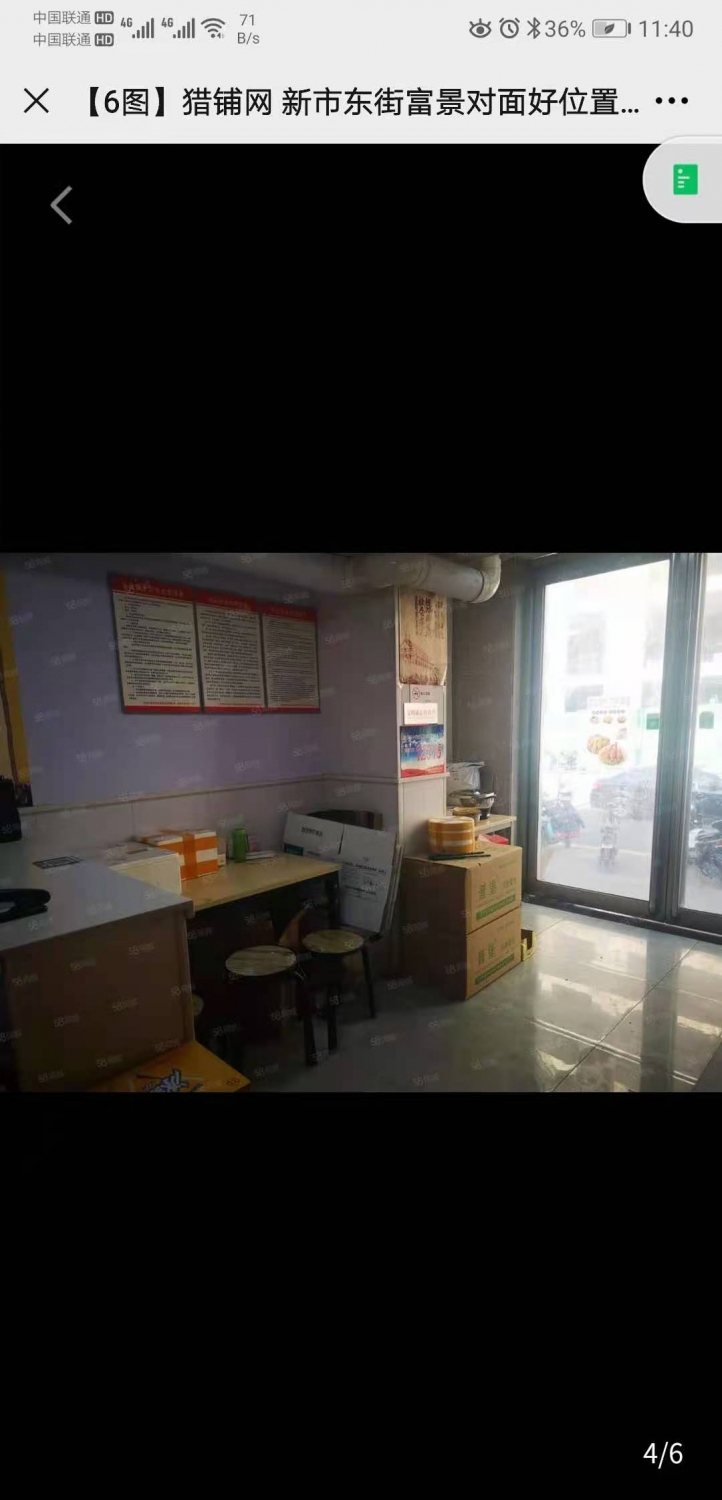
Task: Close the webpage with the X button
Action: pos(36,101)
